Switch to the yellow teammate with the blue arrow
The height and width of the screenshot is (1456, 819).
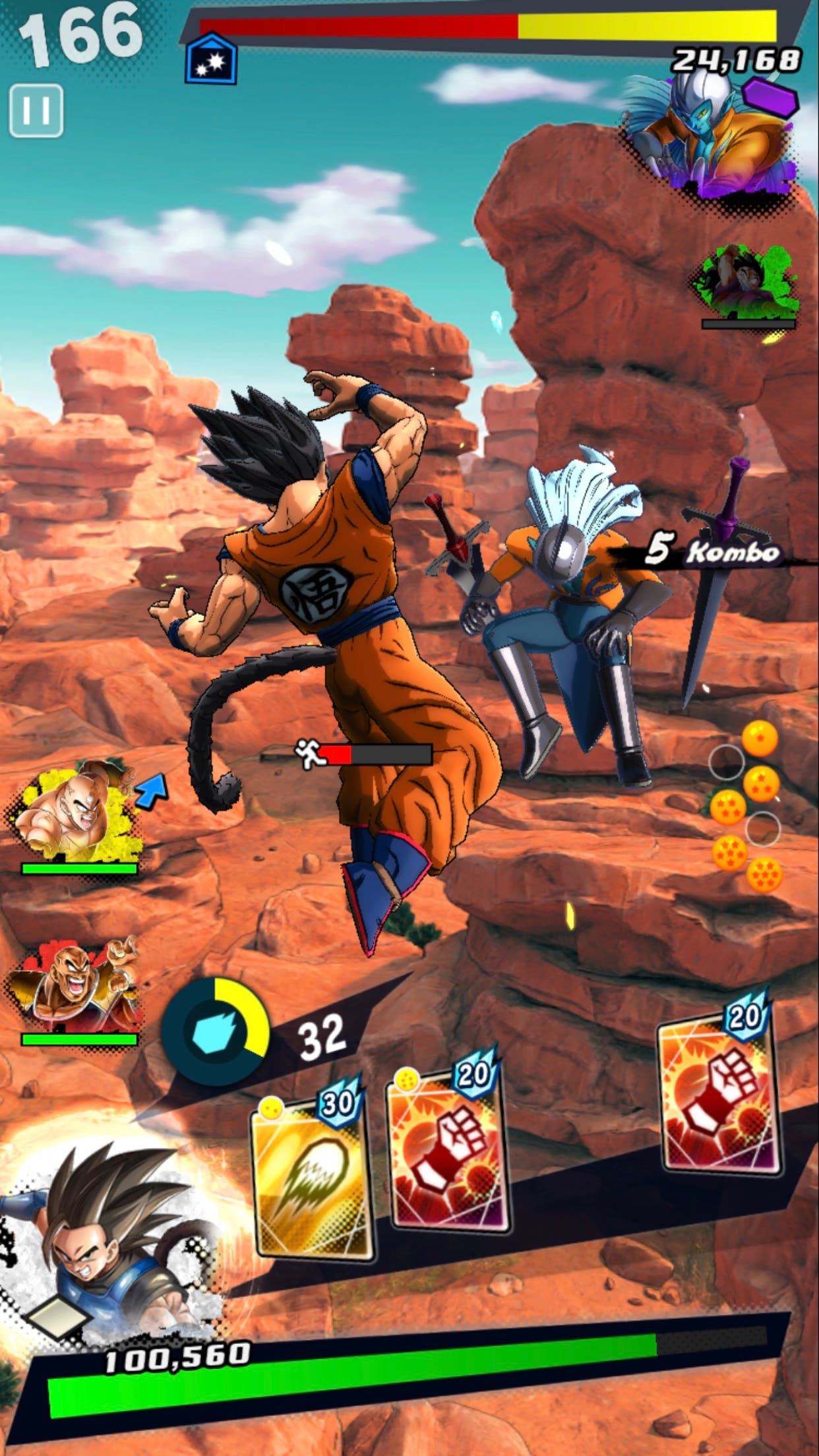[x=76, y=816]
